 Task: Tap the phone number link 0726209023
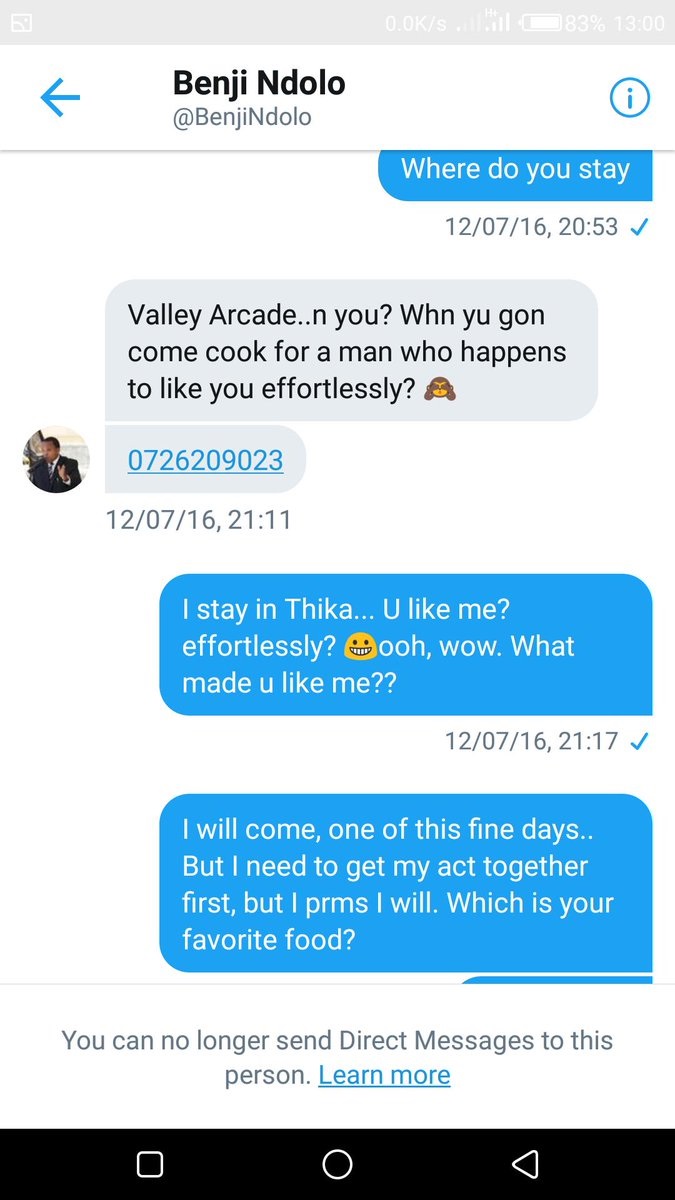tap(205, 460)
